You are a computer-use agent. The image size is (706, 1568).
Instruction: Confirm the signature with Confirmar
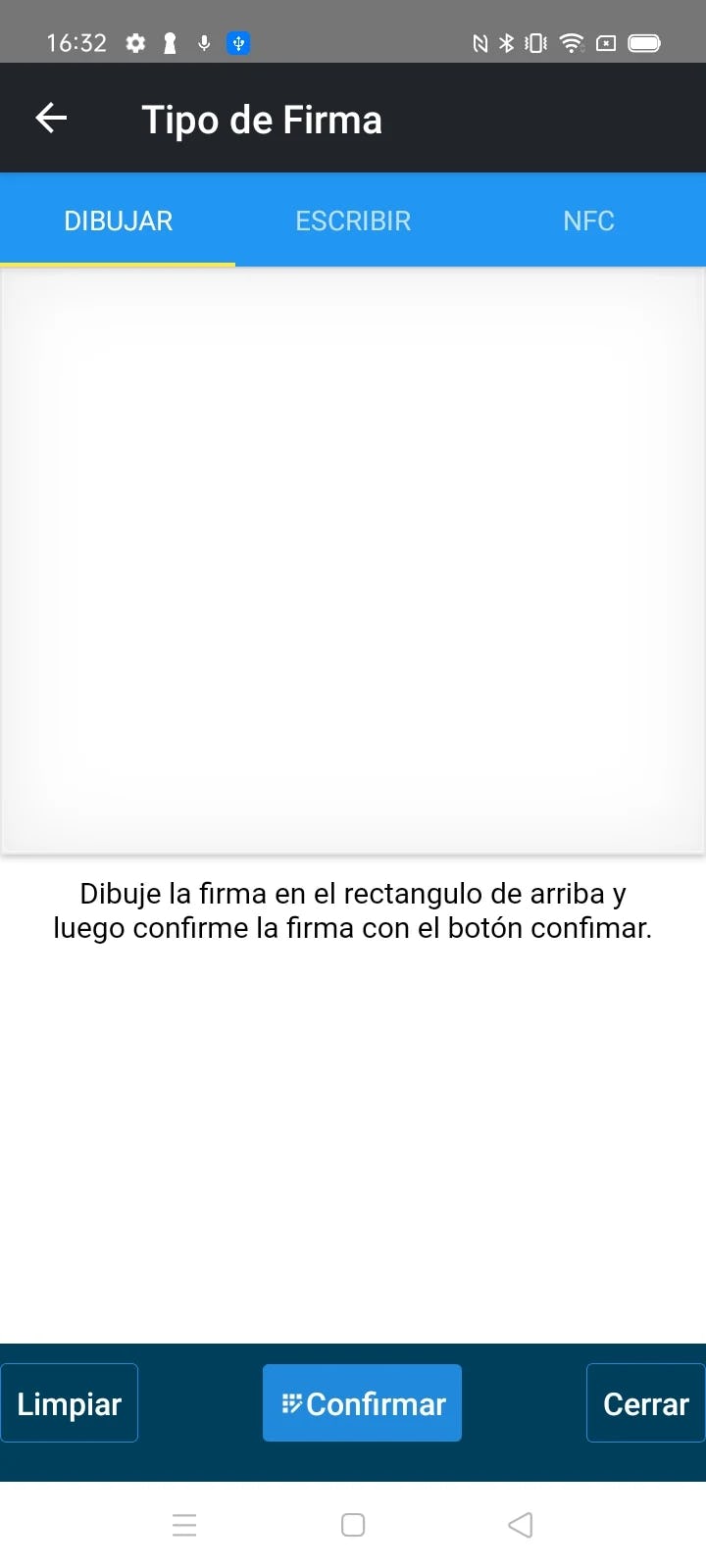click(362, 1403)
